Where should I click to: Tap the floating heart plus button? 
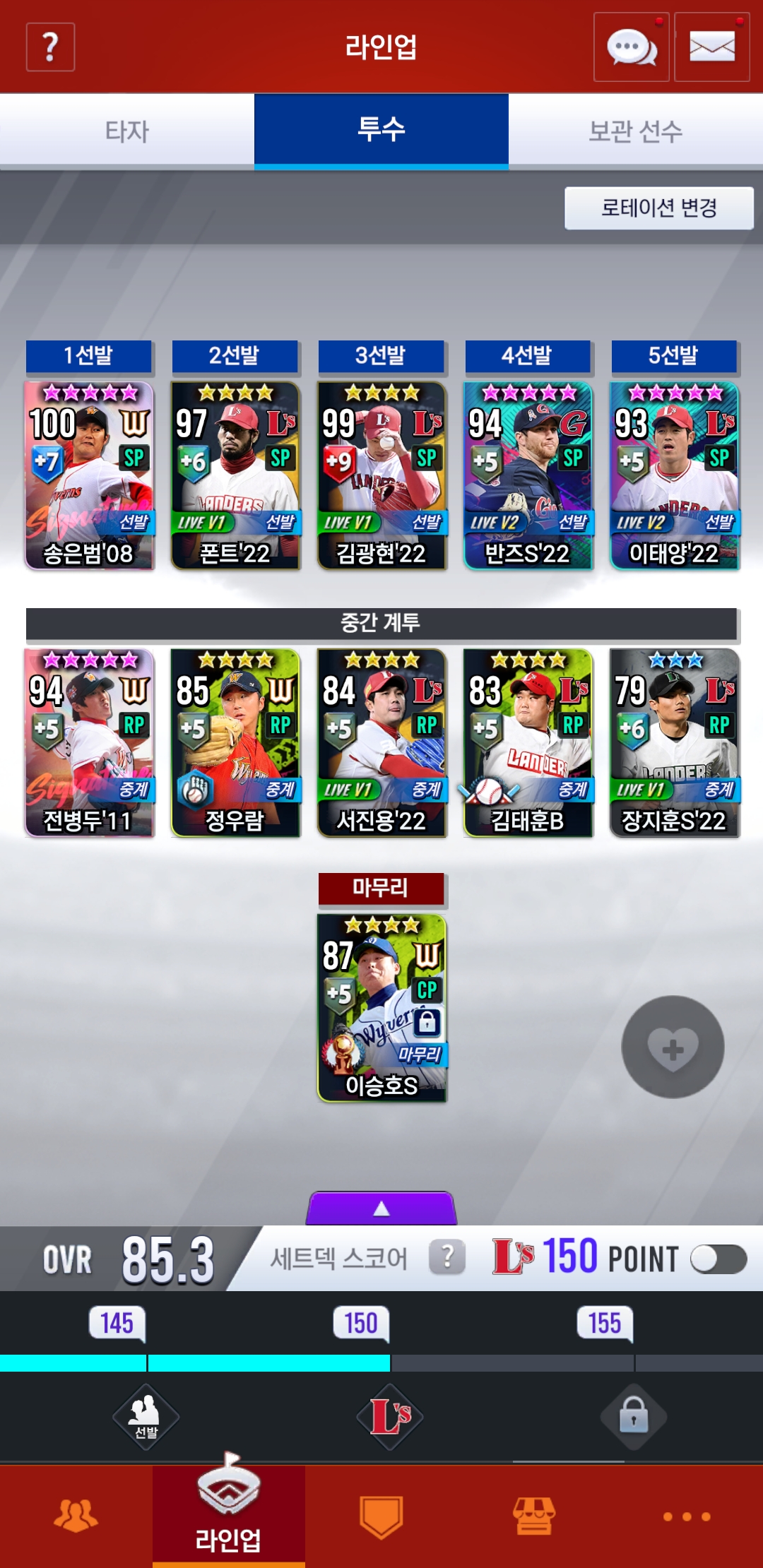[x=673, y=1047]
